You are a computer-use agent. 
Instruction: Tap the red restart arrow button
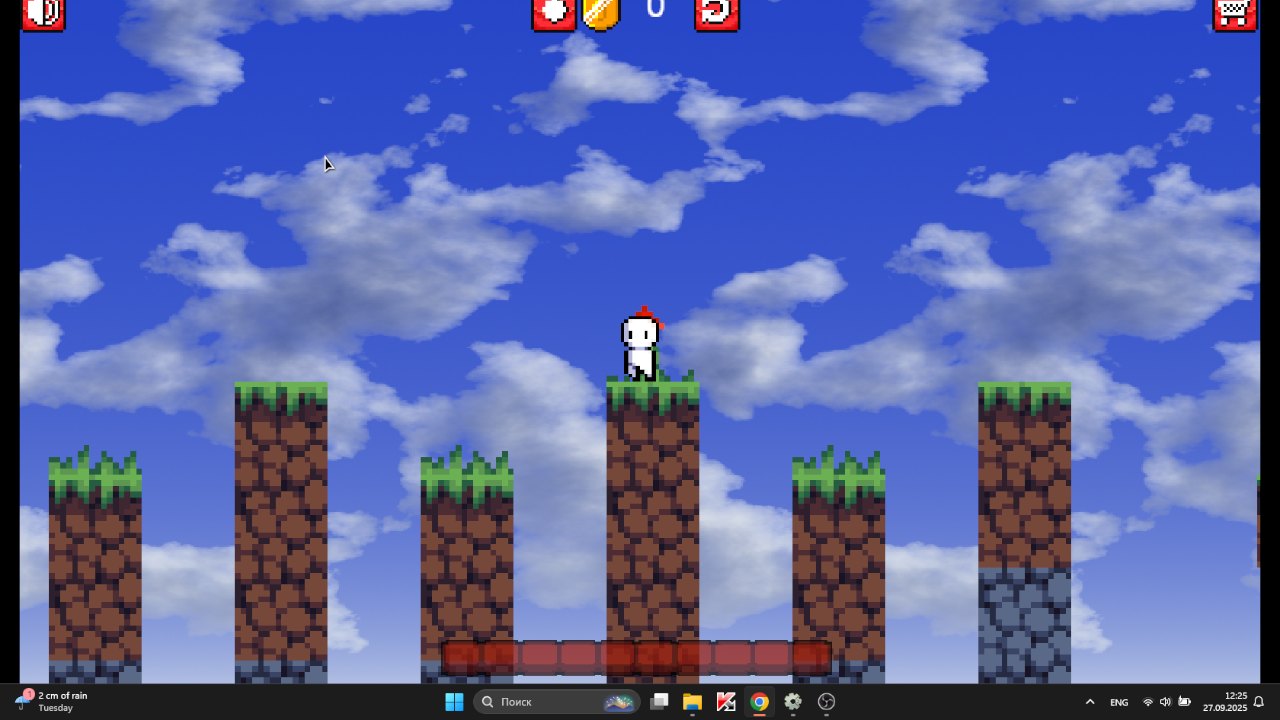point(716,13)
